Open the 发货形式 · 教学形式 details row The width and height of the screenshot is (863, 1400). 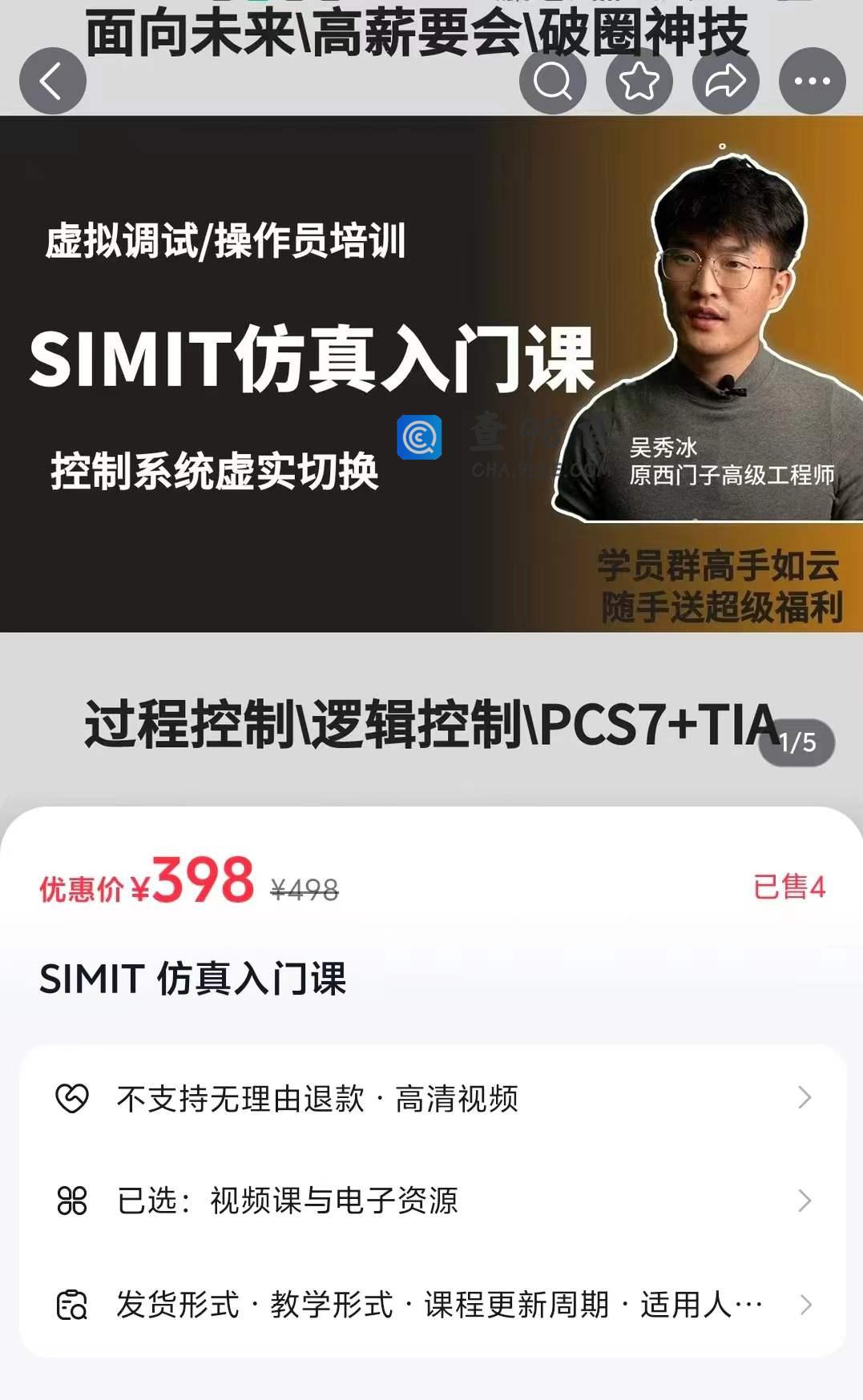click(x=433, y=1305)
